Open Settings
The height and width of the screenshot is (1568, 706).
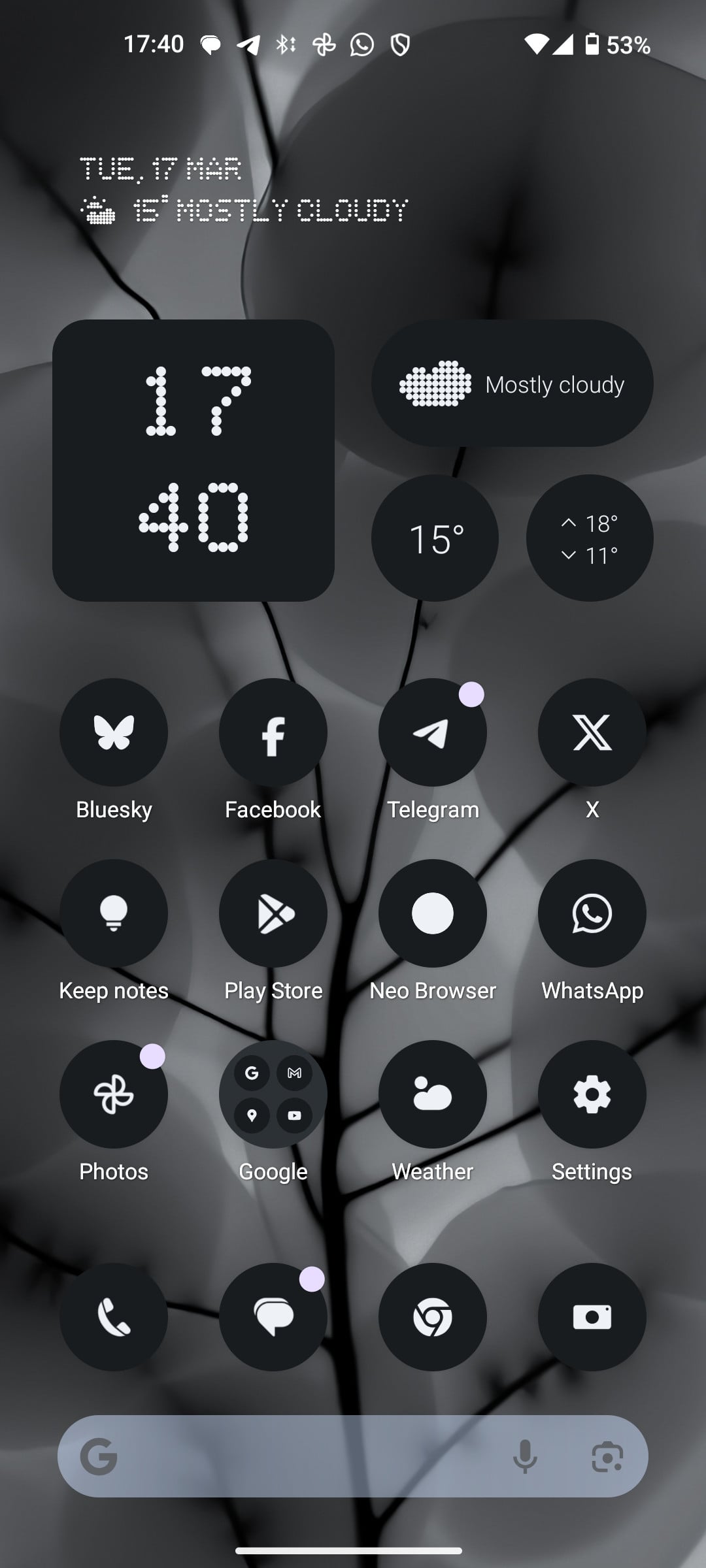coord(592,1094)
